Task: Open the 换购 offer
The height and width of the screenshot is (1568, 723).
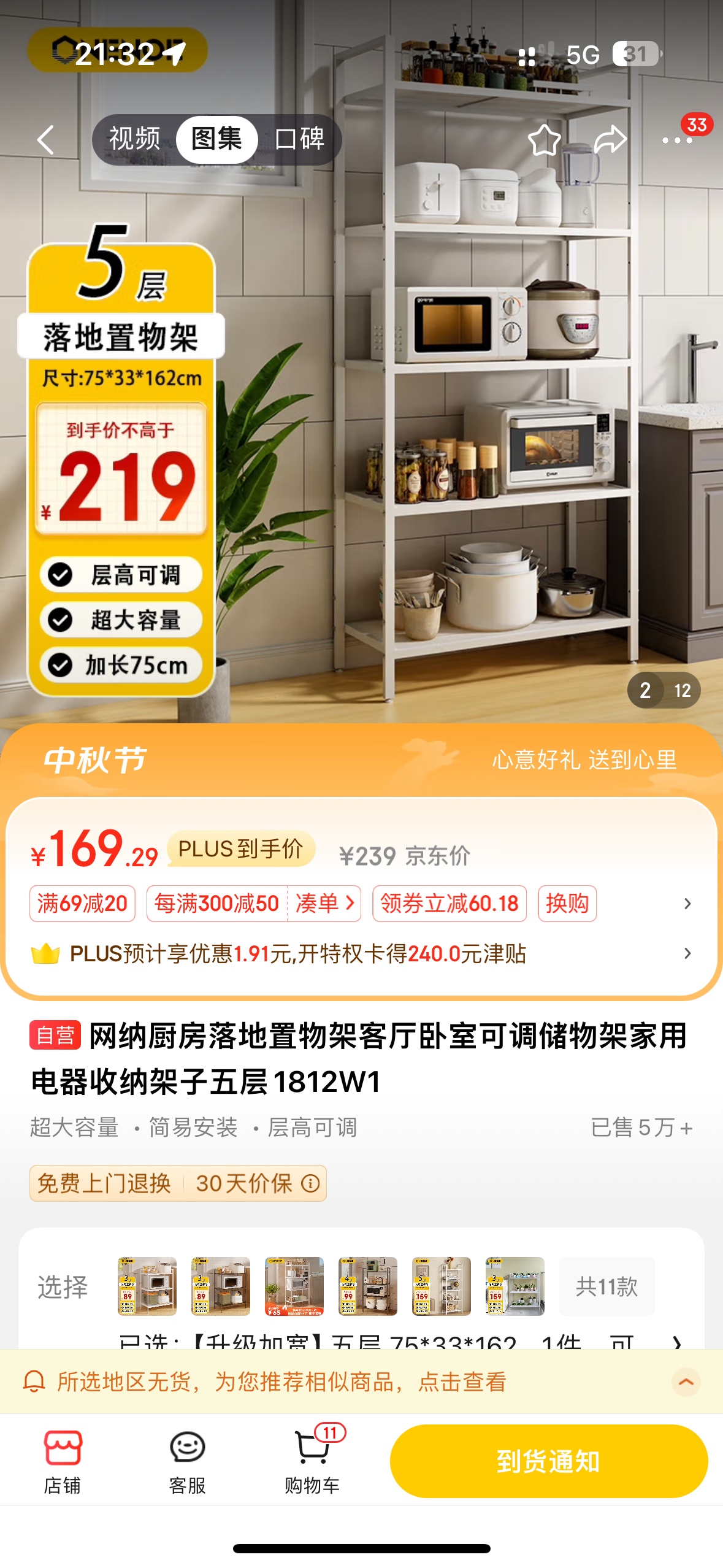Action: click(567, 903)
